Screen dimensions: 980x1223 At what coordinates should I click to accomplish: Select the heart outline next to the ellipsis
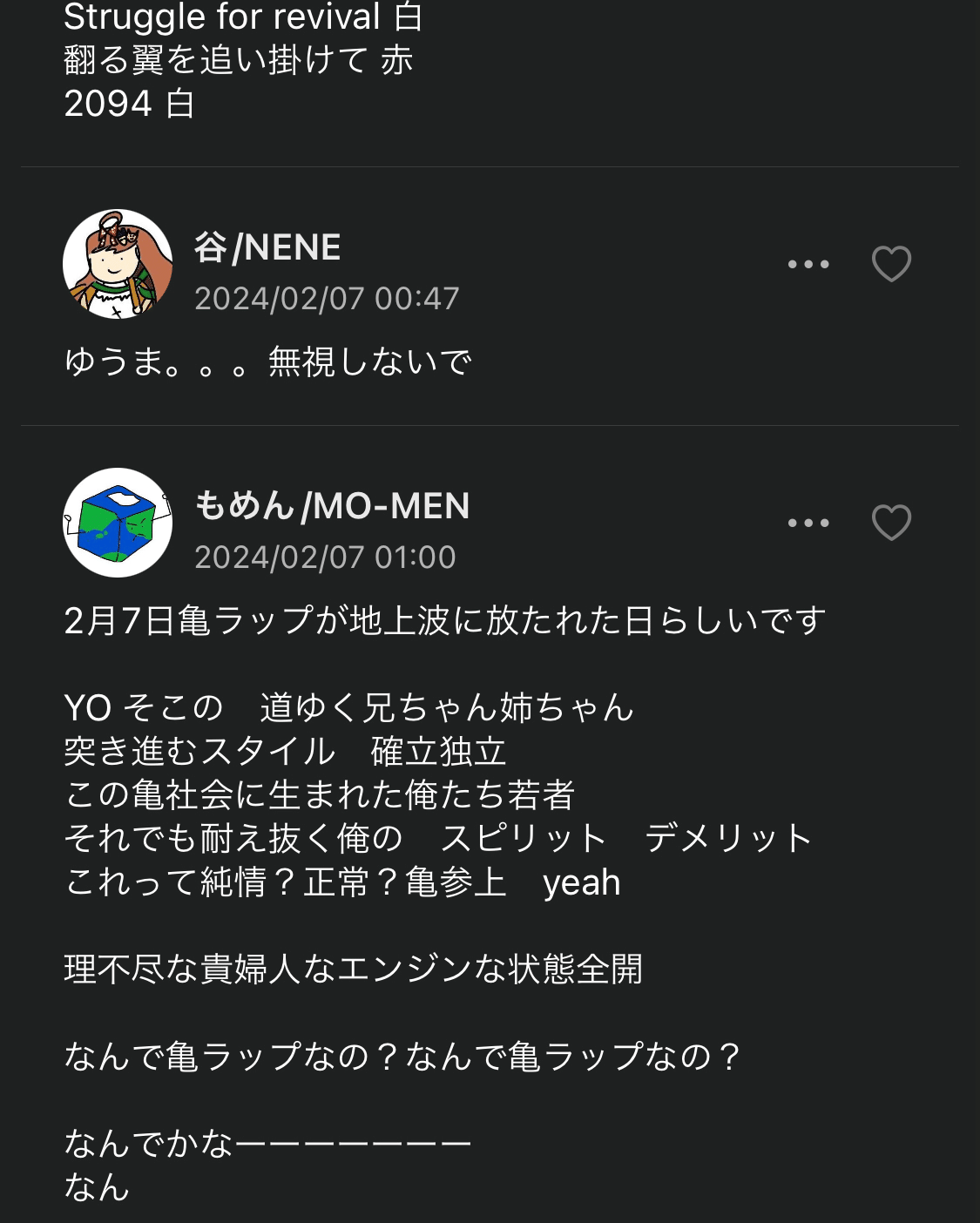pyautogui.click(x=892, y=263)
